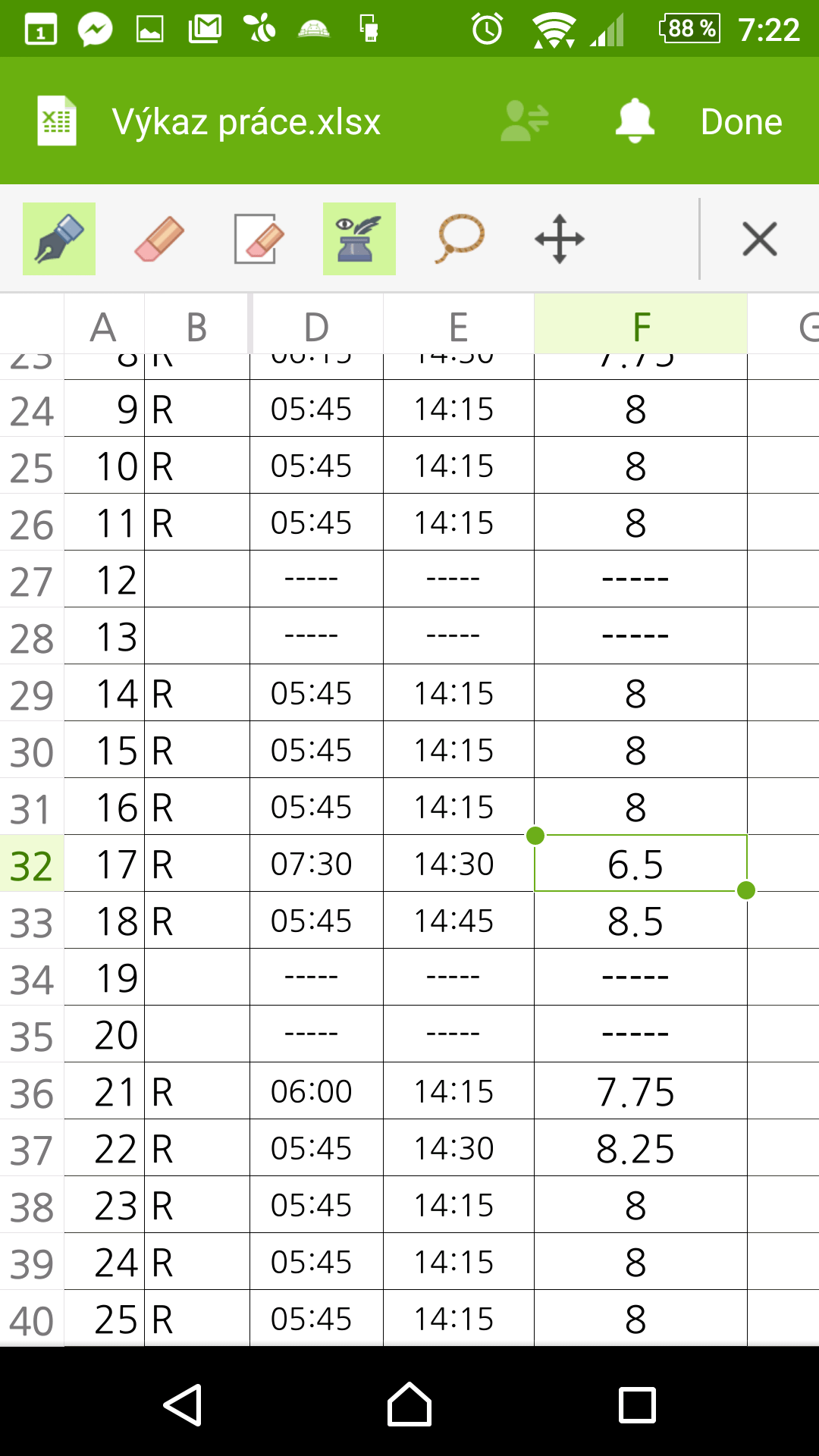Select row 36 header
819x1456 pixels.
click(32, 1092)
